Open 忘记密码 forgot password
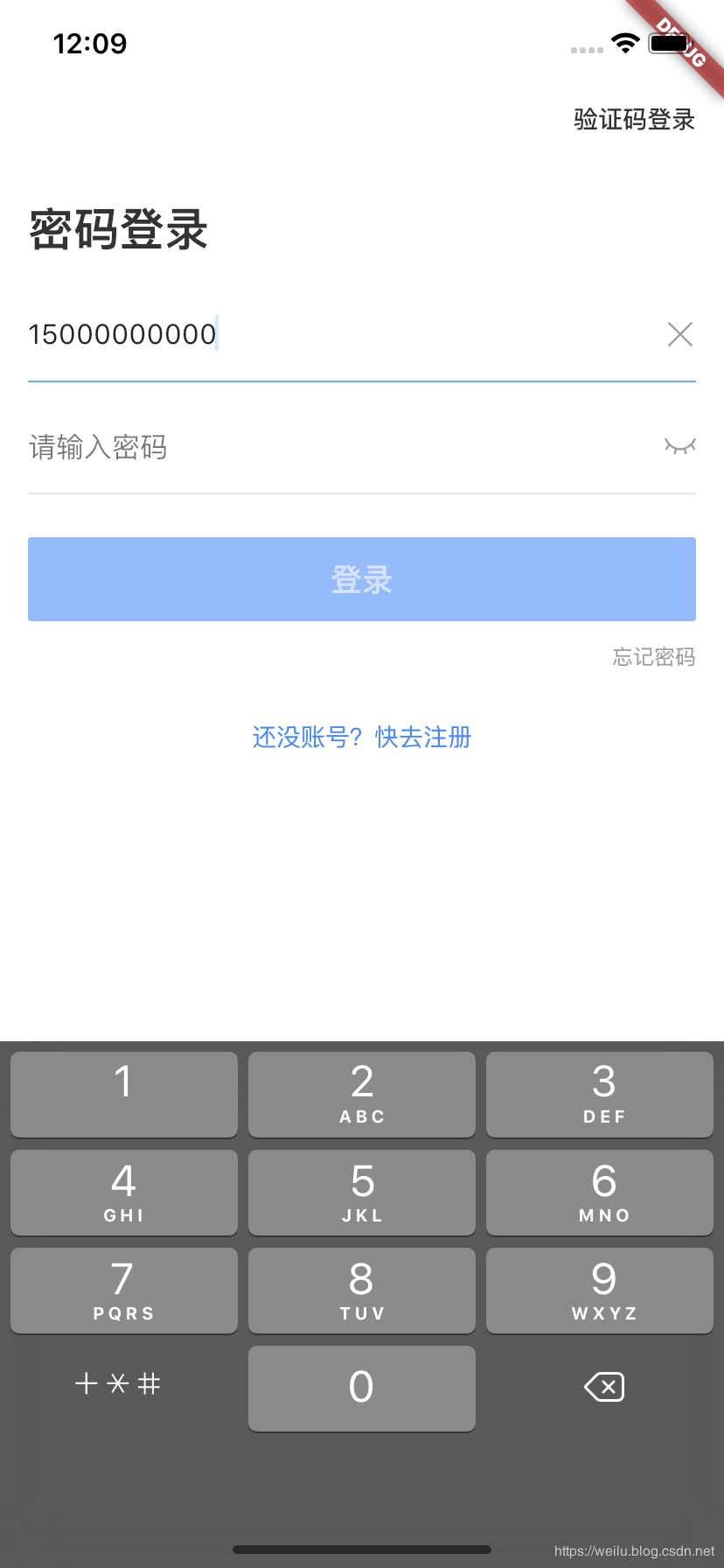This screenshot has width=724, height=1568. coord(653,657)
